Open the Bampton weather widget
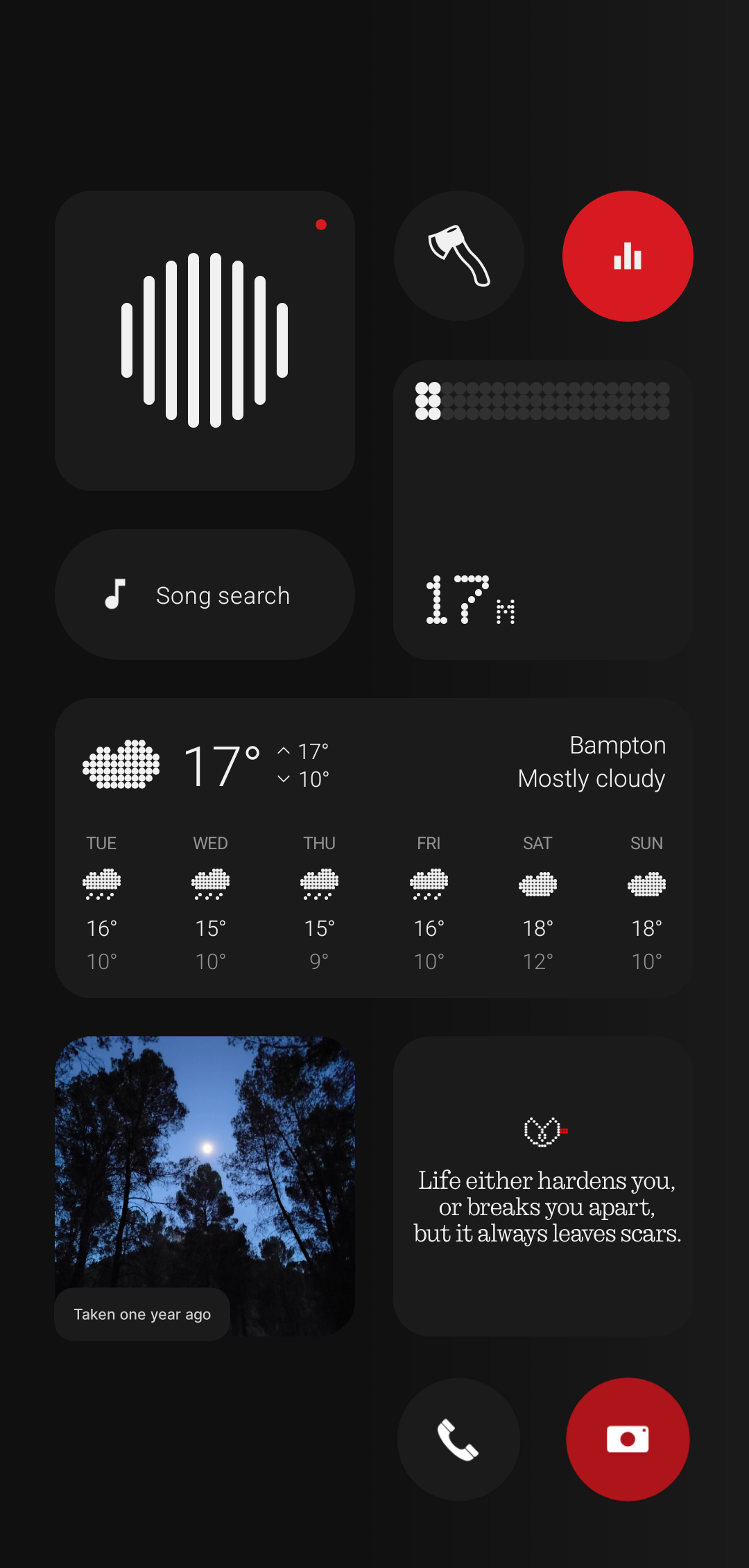Screen dimensions: 749x1568 [374, 847]
